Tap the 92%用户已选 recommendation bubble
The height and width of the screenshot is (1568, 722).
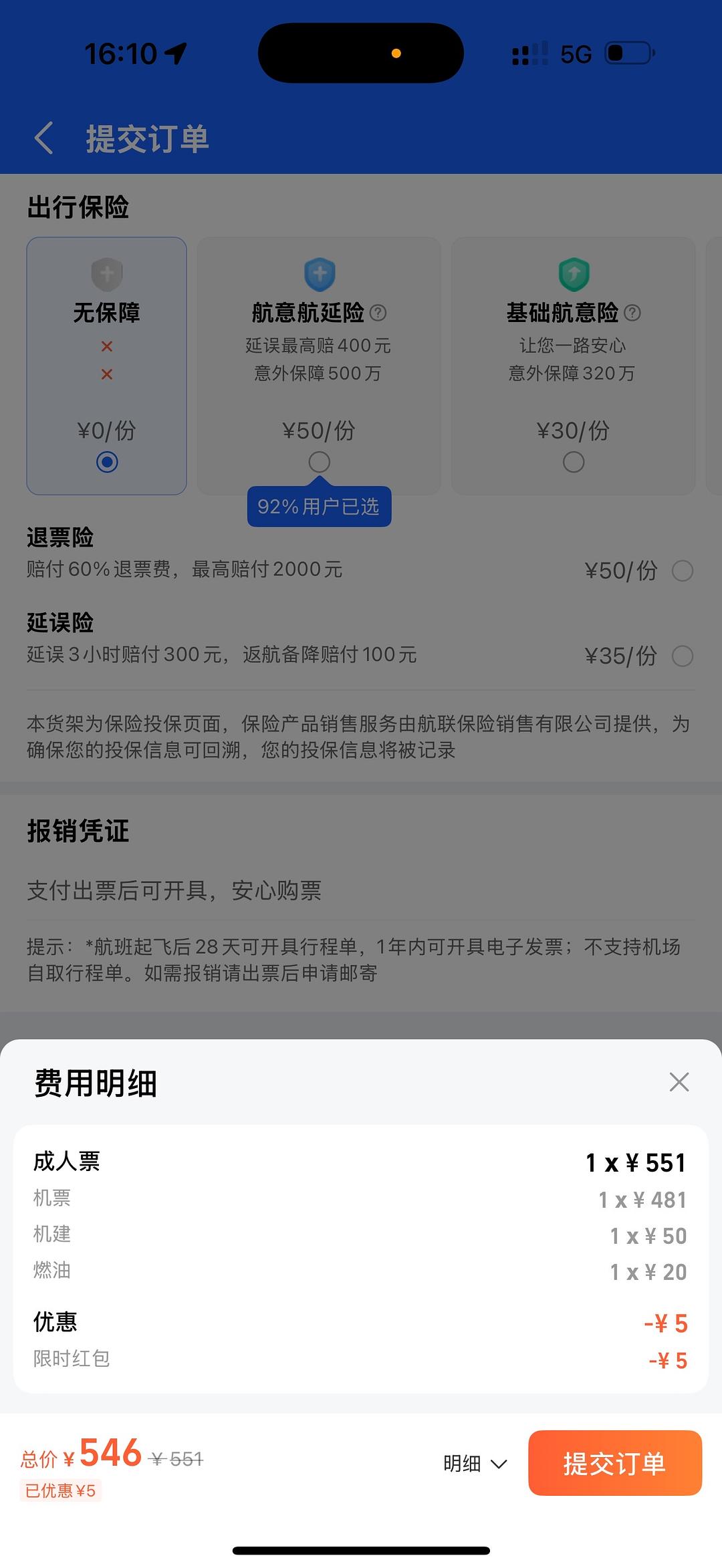tap(319, 507)
